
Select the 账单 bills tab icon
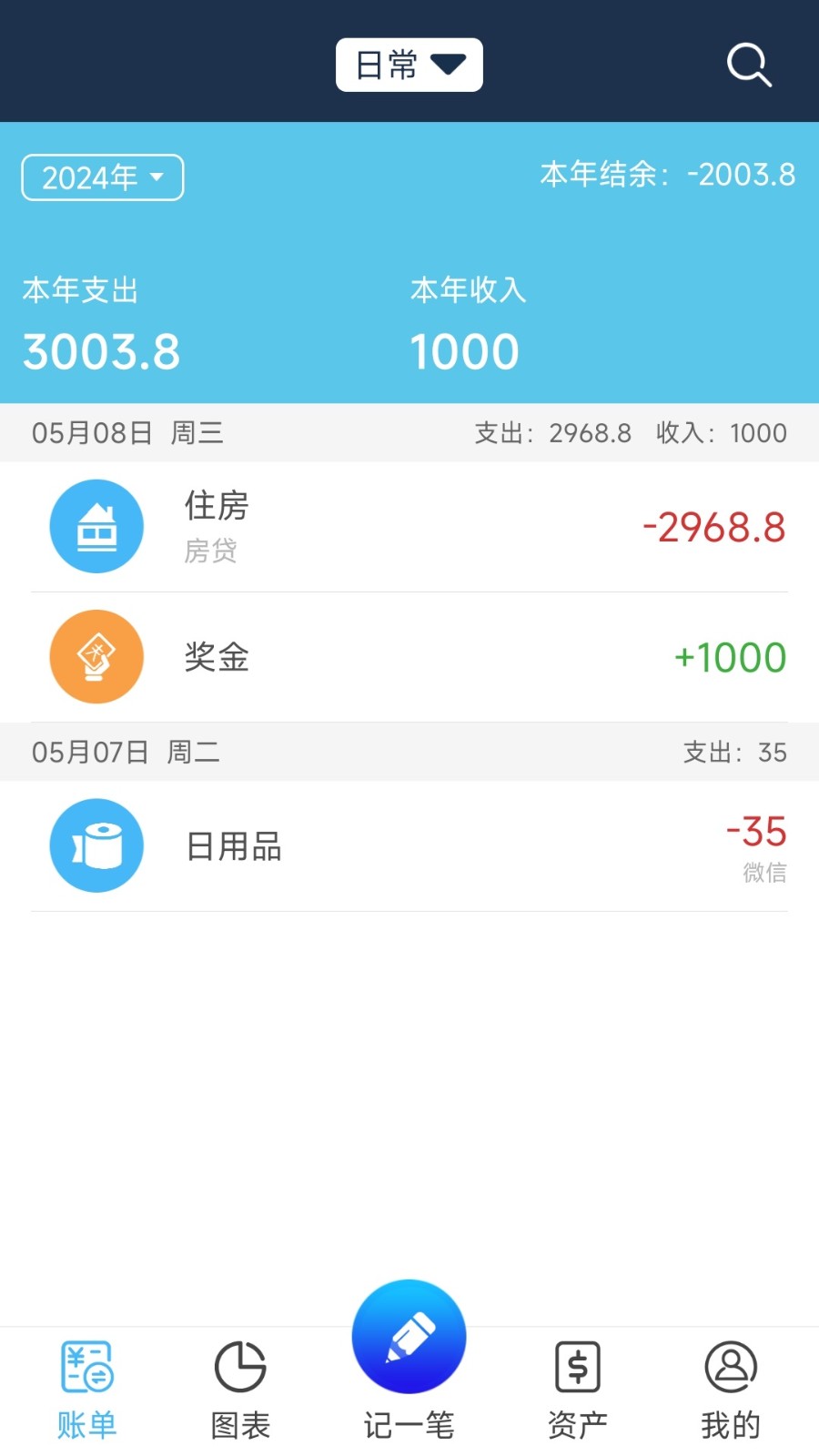[x=86, y=1365]
